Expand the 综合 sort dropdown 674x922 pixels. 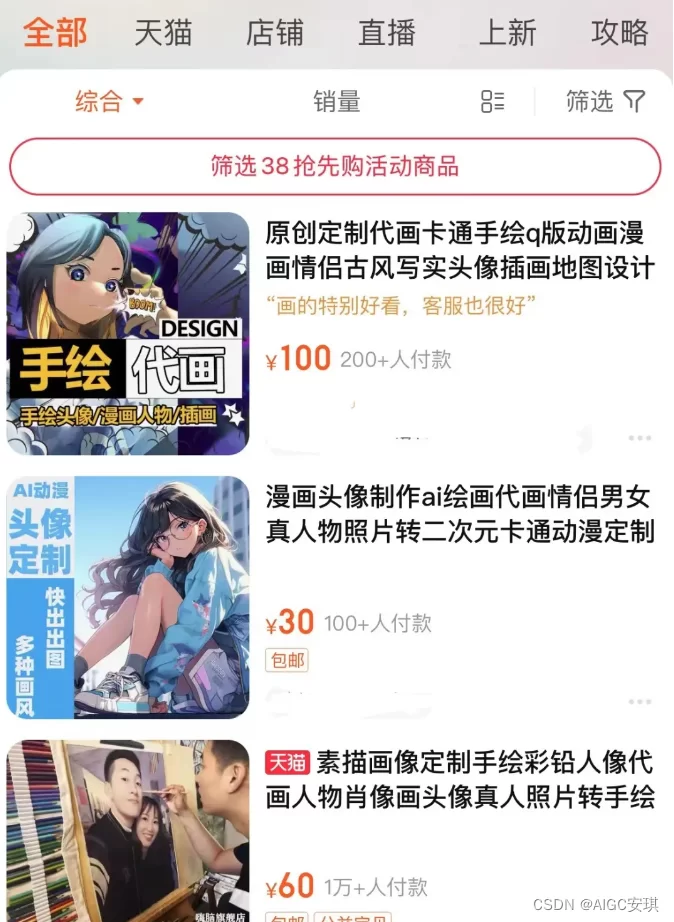point(109,101)
